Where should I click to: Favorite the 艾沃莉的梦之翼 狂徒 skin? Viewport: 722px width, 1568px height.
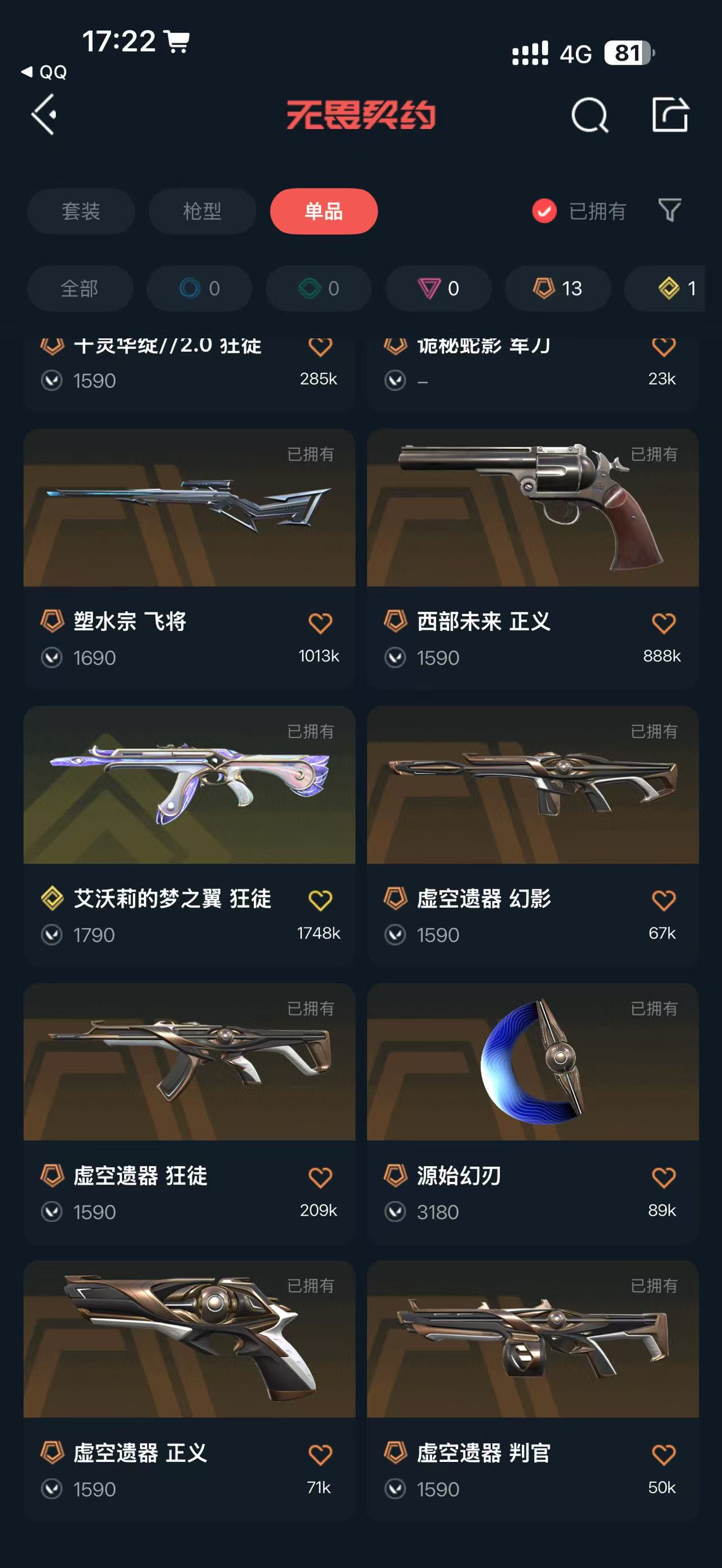tap(320, 900)
